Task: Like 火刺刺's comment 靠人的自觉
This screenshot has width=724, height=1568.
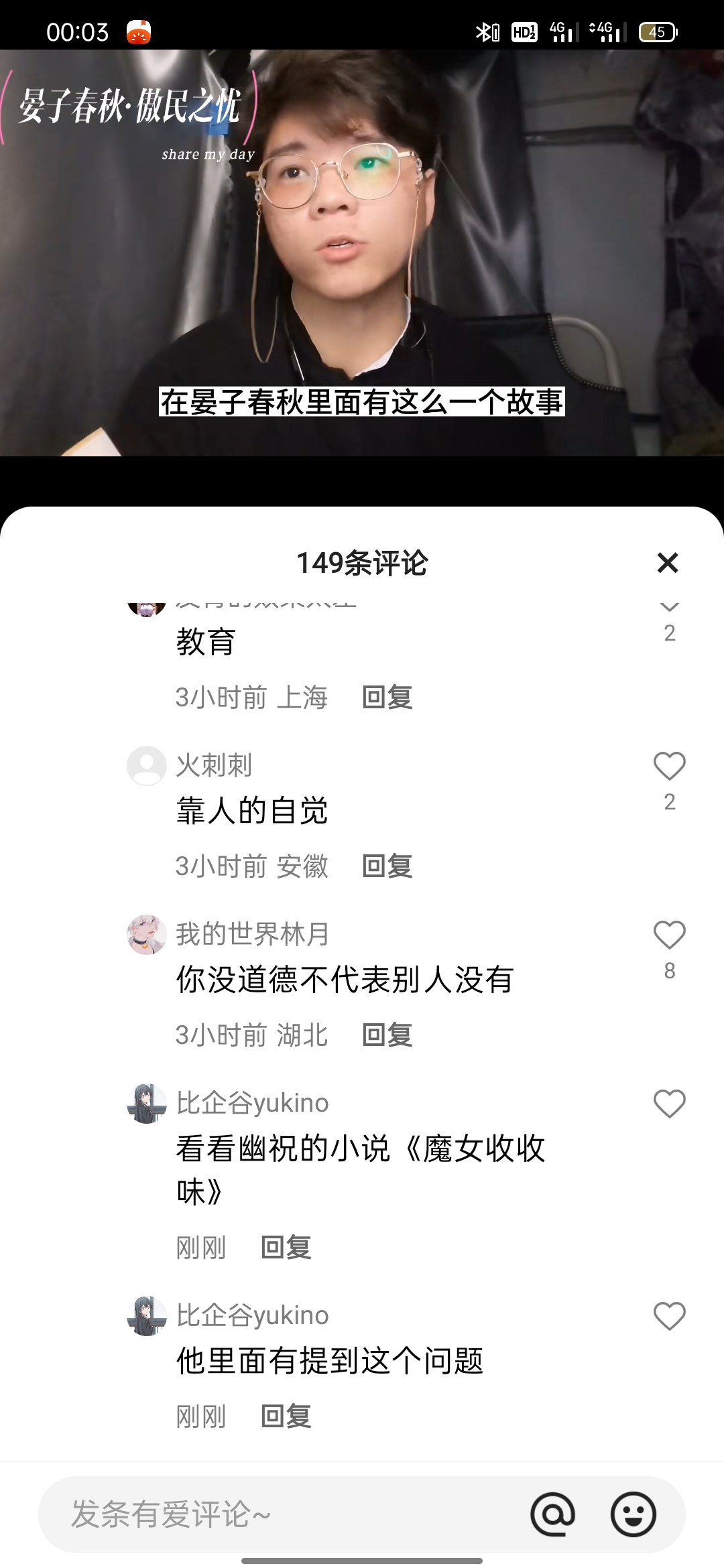Action: pos(669,766)
